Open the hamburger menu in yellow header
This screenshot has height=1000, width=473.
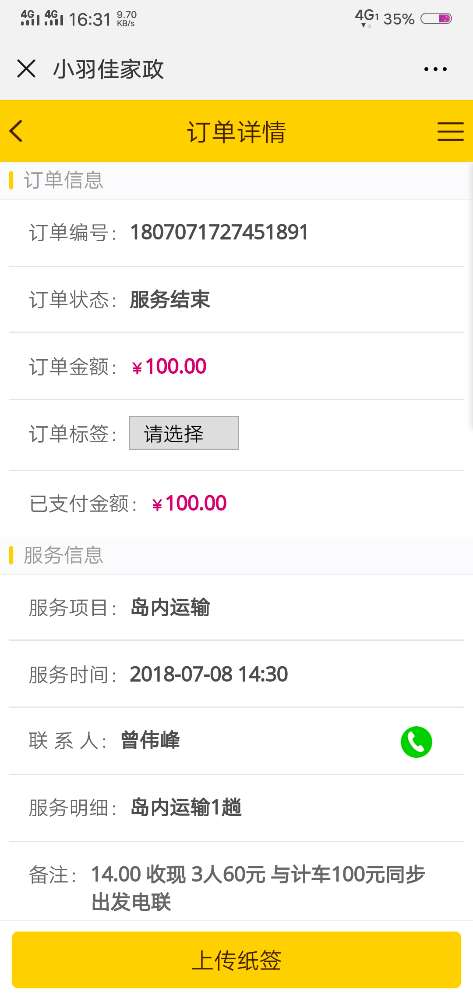click(x=450, y=131)
